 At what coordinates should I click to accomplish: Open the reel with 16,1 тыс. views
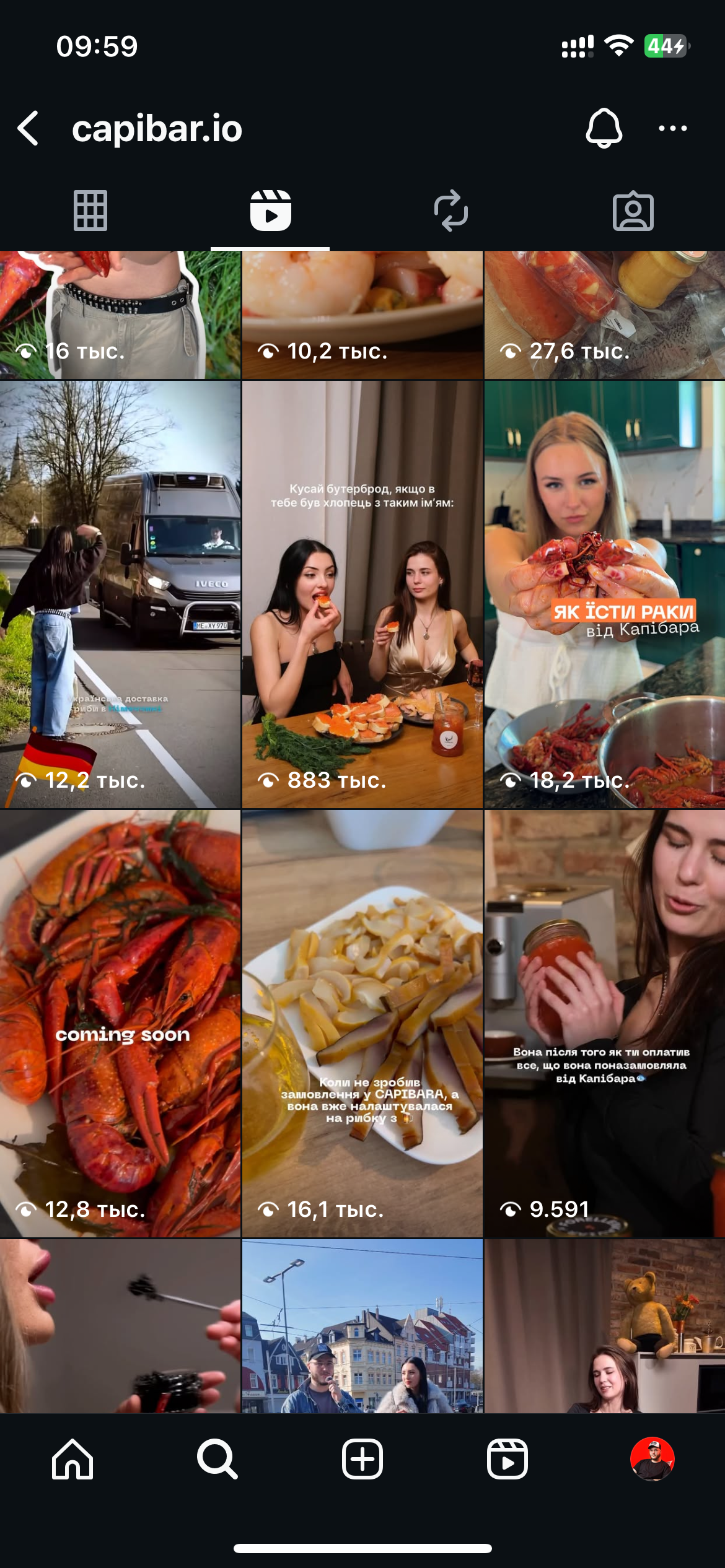click(362, 1023)
